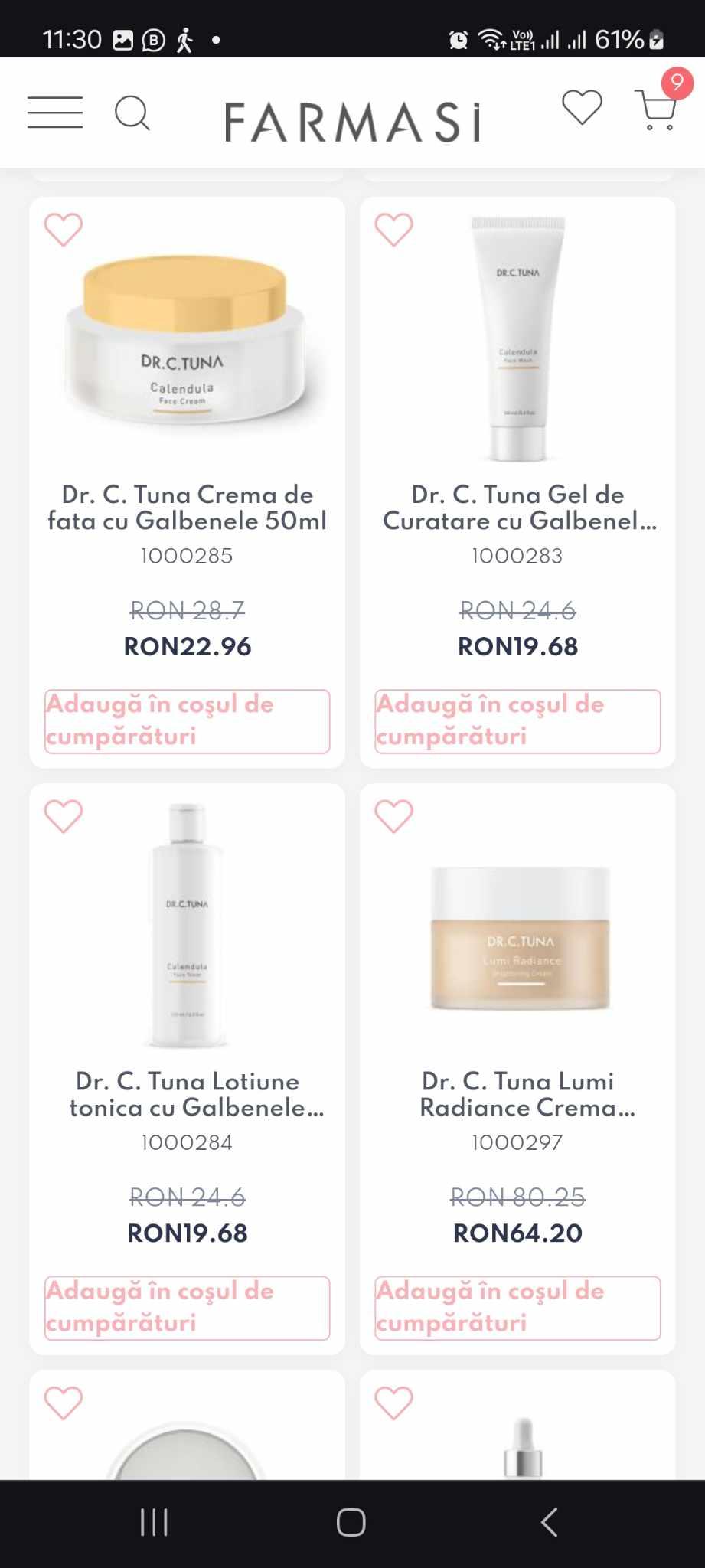Tap the system home button
The width and height of the screenshot is (705, 1568).
[x=351, y=1522]
